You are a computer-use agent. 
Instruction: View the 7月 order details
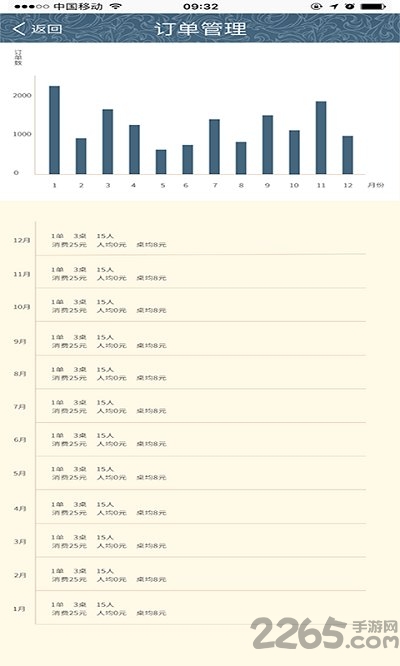tap(201, 406)
